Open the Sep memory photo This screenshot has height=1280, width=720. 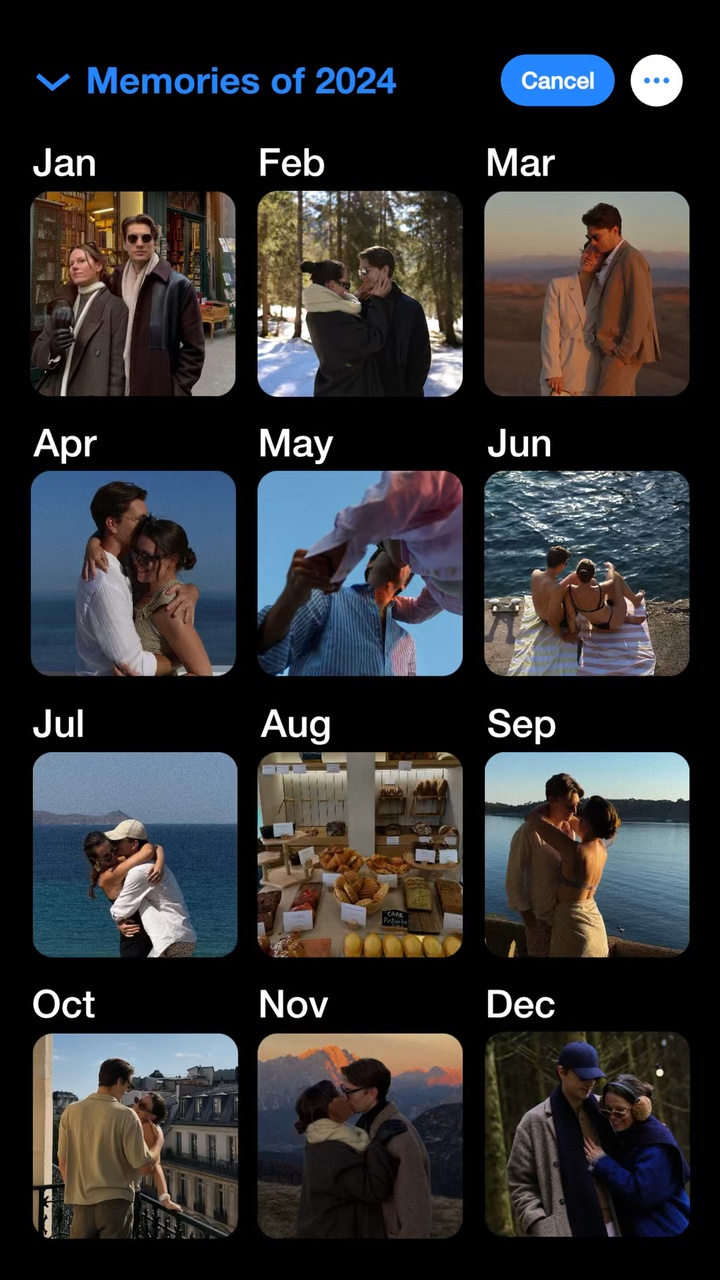(587, 855)
